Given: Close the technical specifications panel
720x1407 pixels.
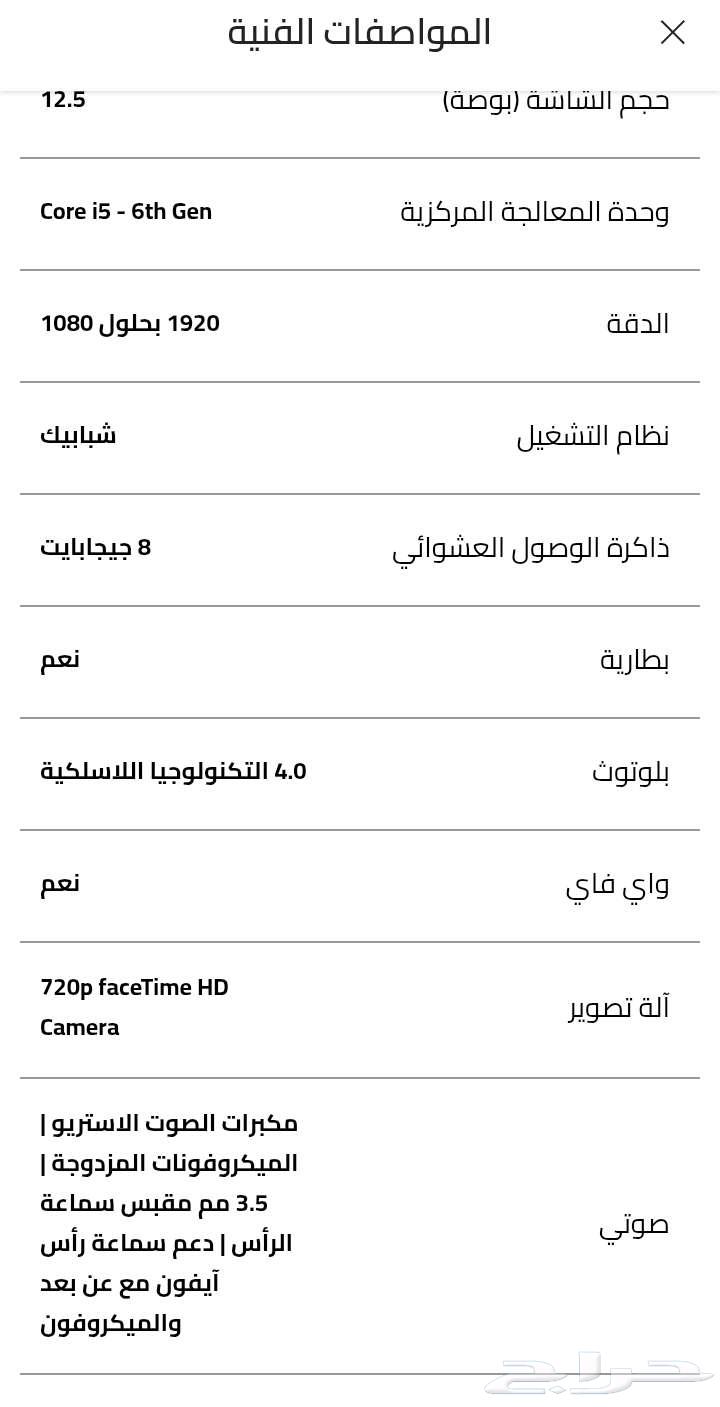Looking at the screenshot, I should coord(672,33).
